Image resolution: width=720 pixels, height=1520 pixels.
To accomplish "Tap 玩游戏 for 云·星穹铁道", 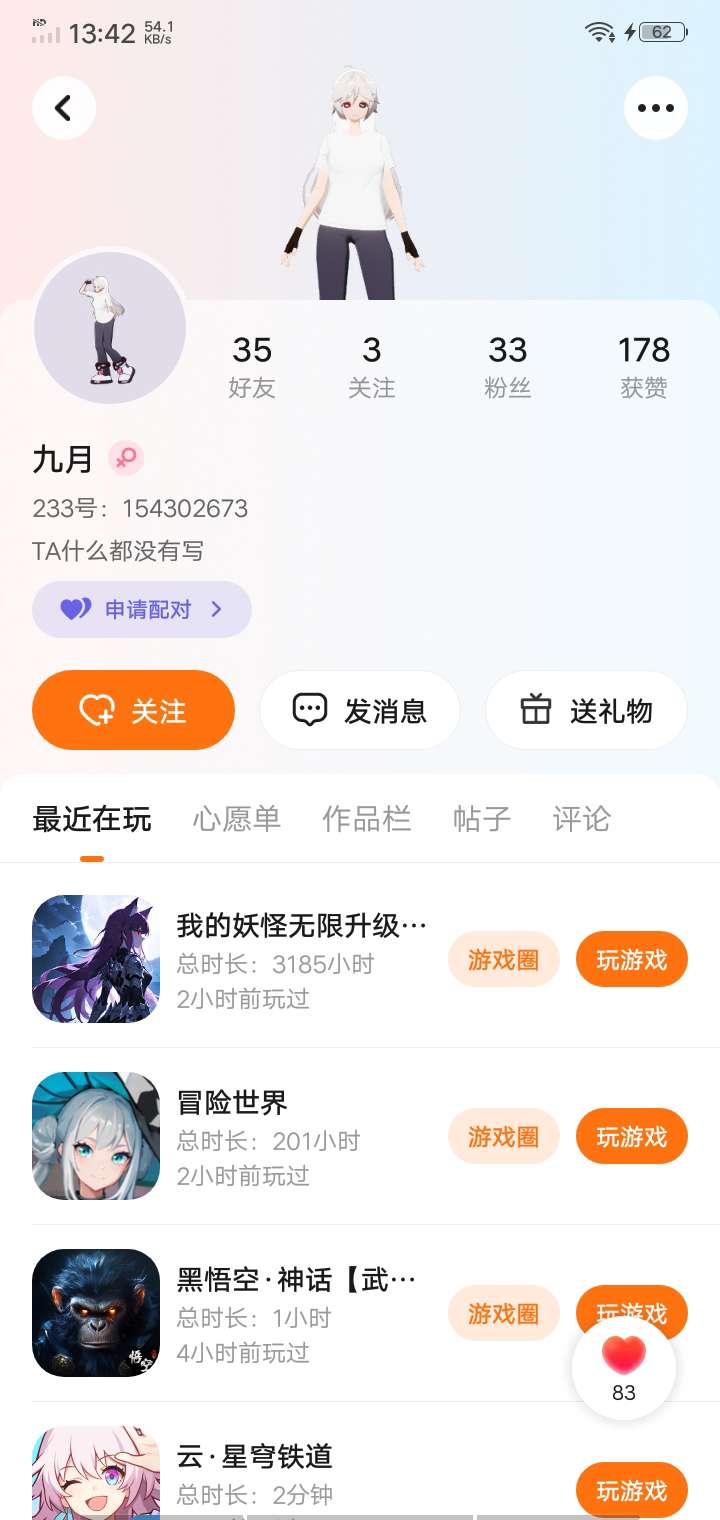I will pos(631,1490).
